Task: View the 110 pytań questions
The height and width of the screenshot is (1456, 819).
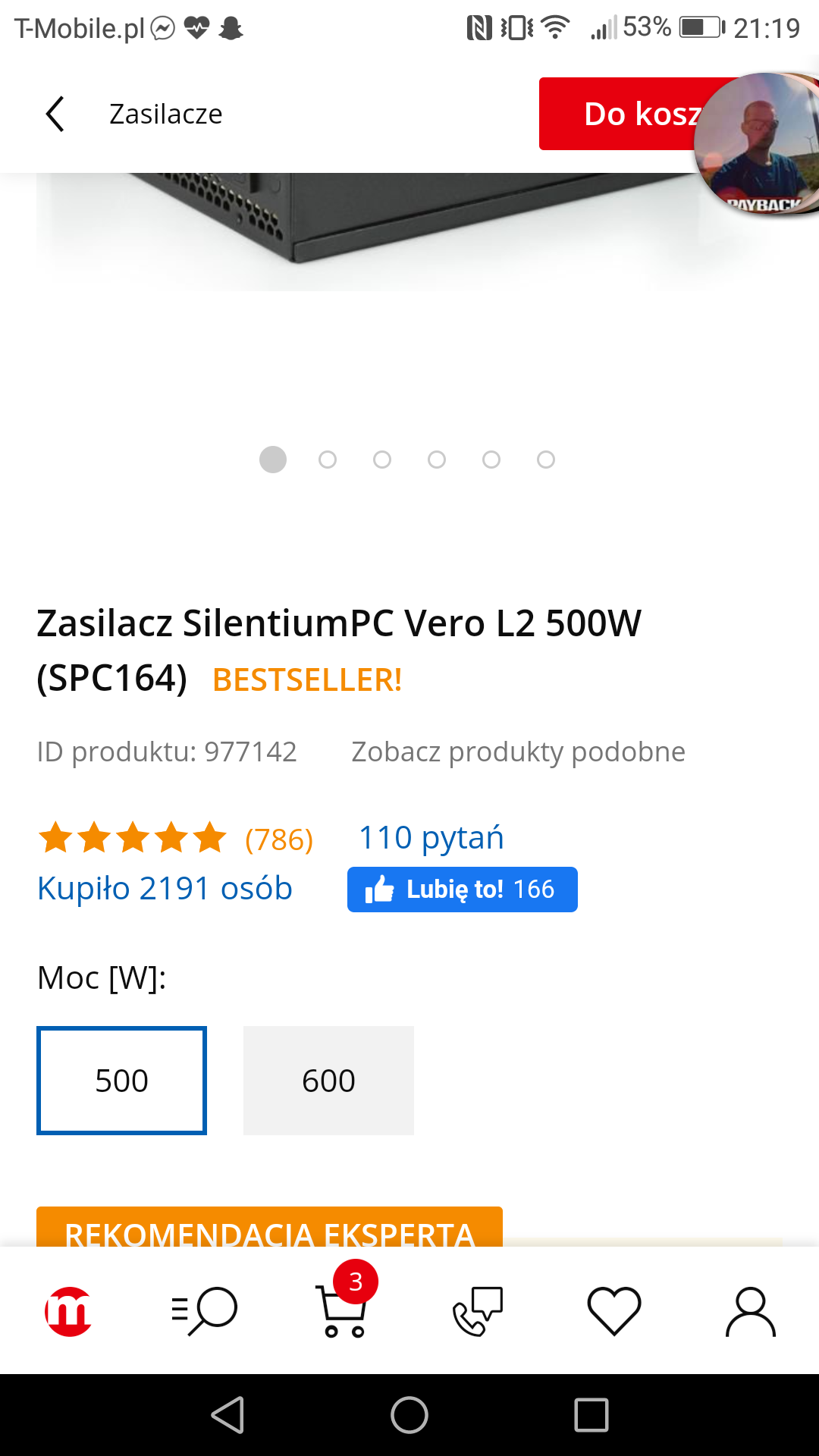Action: coord(431,838)
